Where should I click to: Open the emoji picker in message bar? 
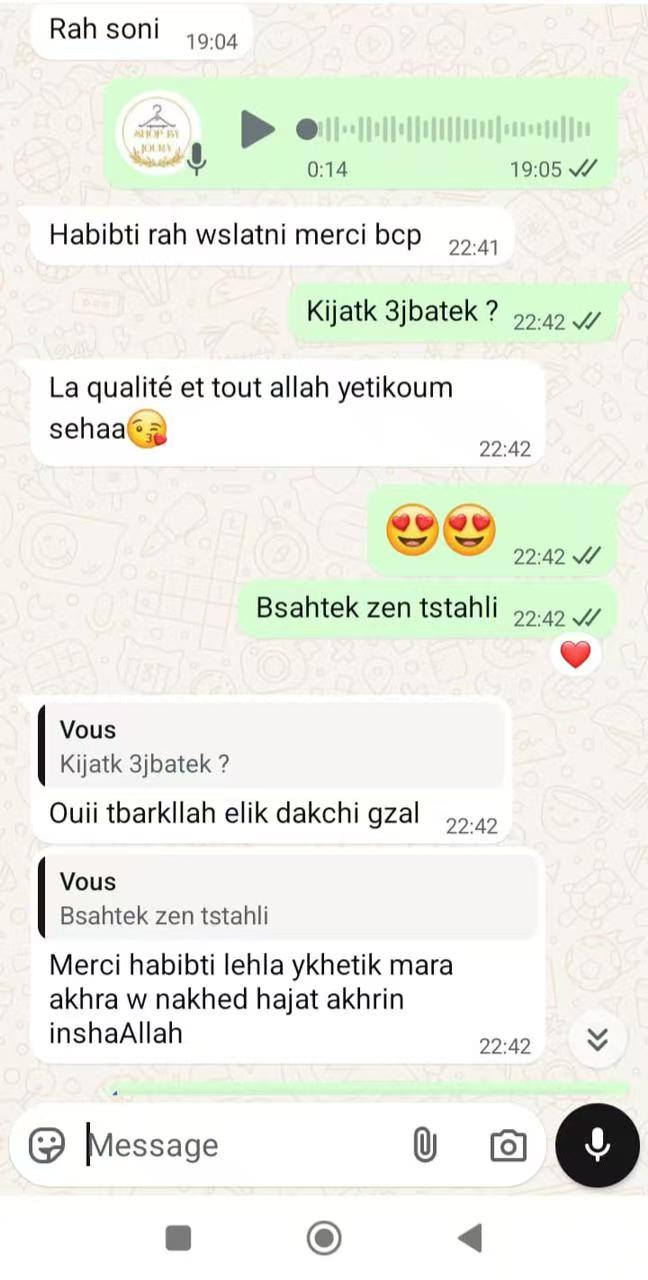click(47, 1145)
